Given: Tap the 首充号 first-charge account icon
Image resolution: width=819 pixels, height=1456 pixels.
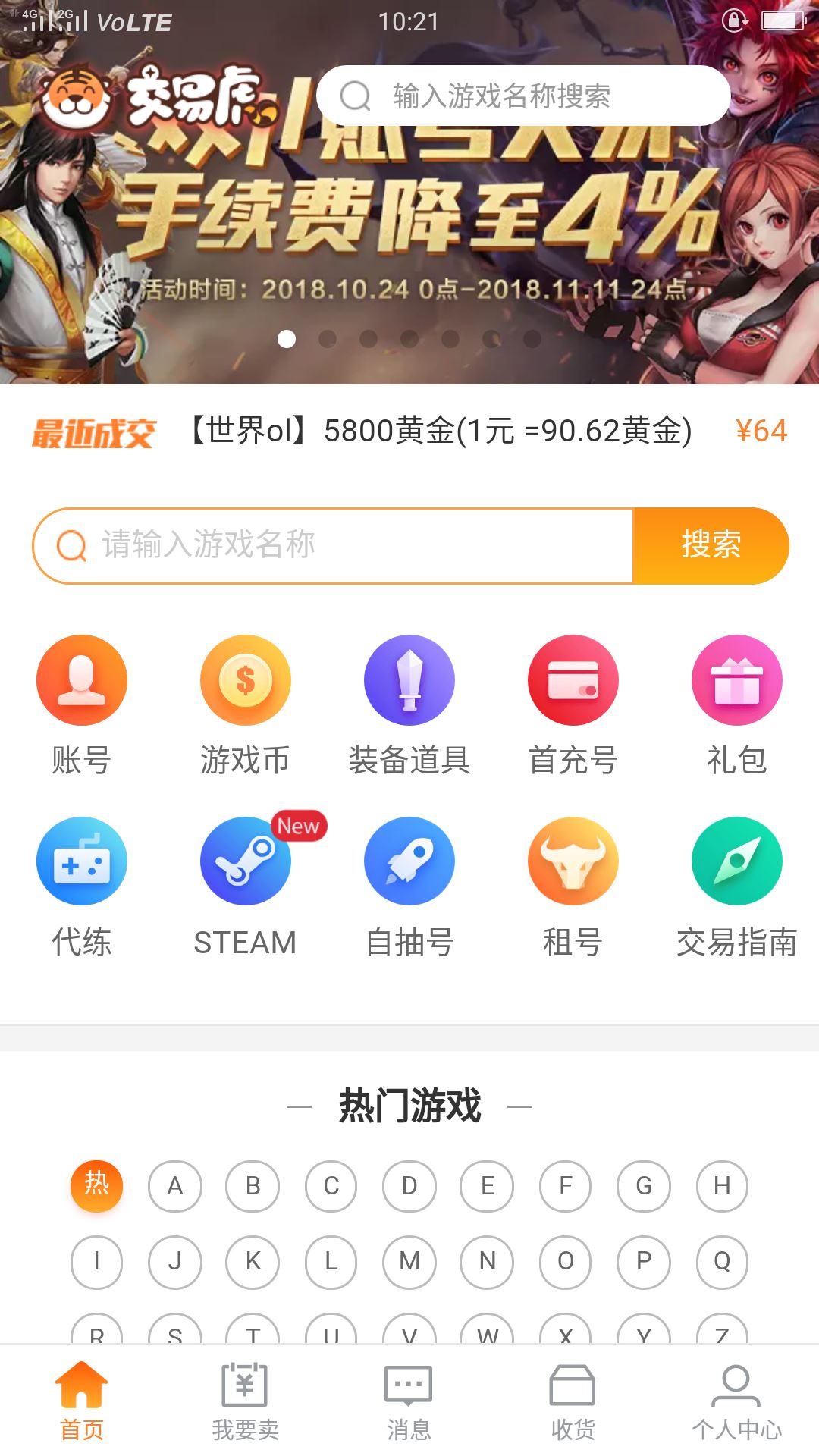Looking at the screenshot, I should pyautogui.click(x=573, y=679).
